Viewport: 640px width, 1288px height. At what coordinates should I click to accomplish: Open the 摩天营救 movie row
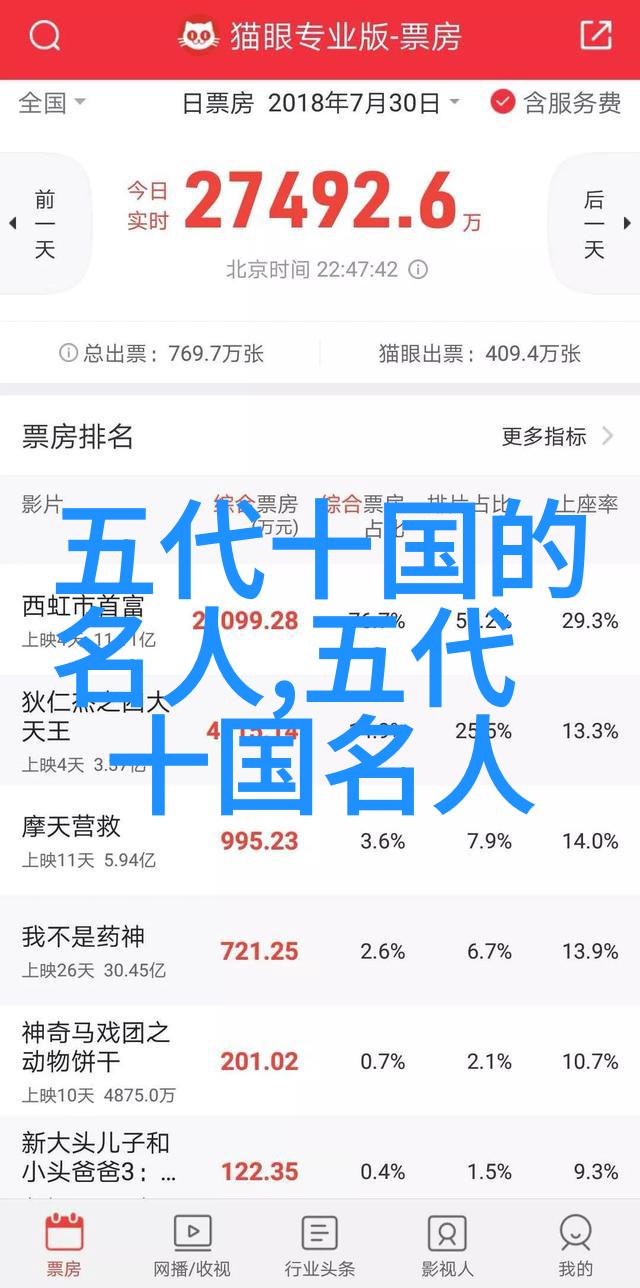320,840
